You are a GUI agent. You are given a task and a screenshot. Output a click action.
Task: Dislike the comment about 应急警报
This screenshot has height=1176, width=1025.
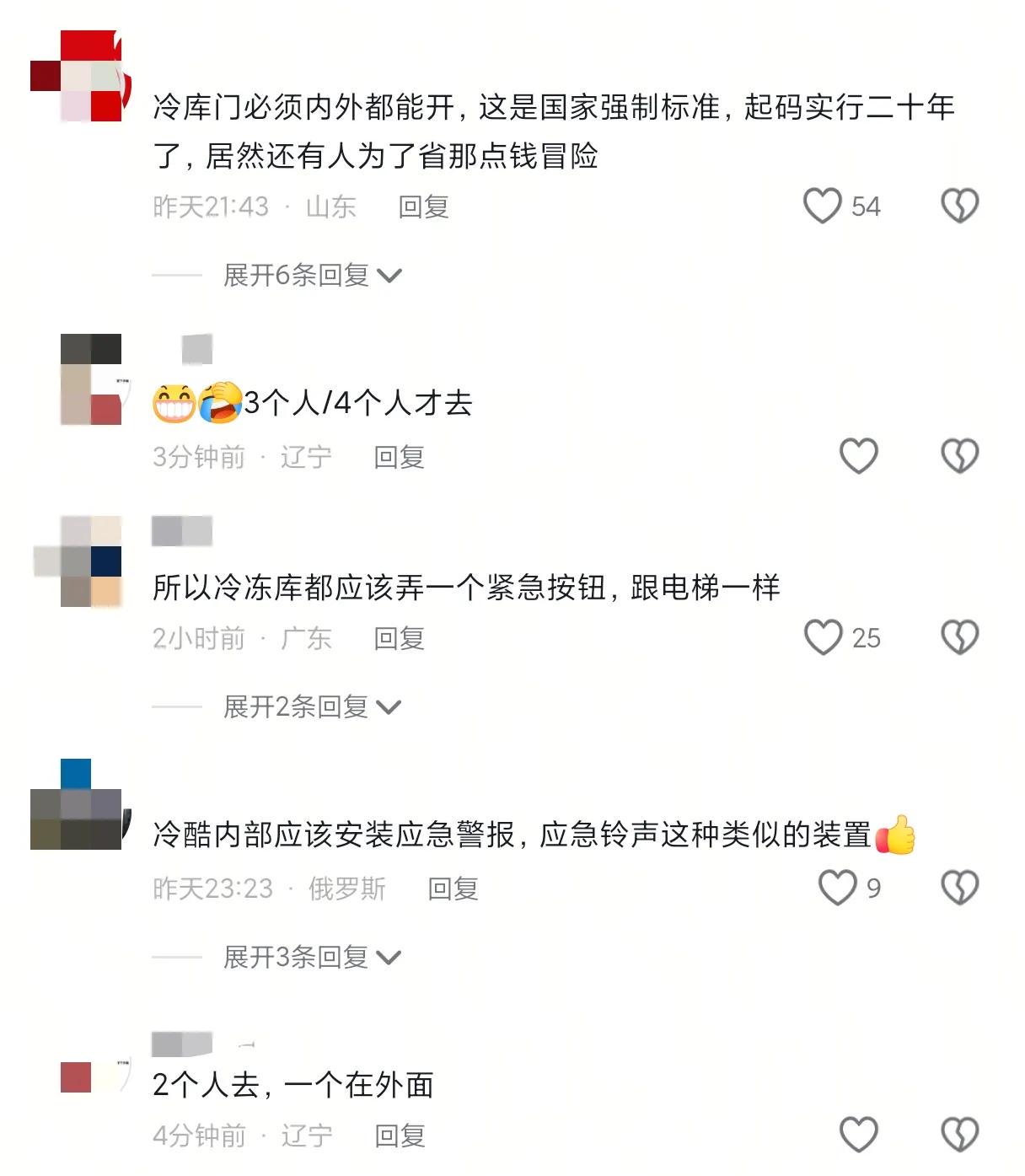(x=959, y=888)
